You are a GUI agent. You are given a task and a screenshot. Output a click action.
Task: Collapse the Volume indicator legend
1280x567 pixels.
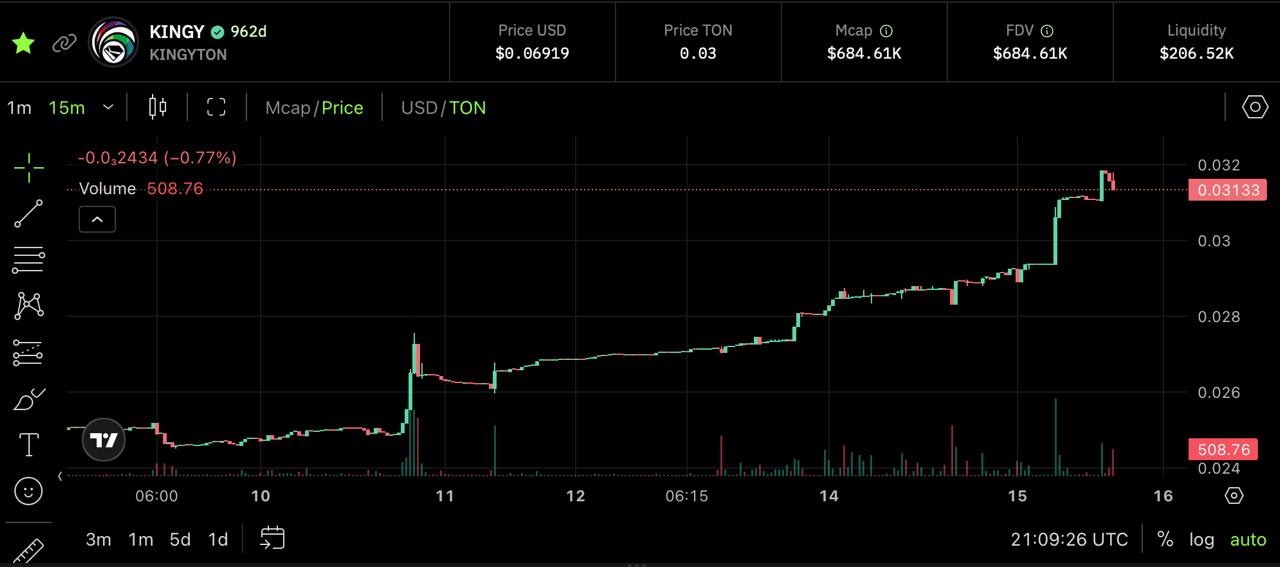97,219
